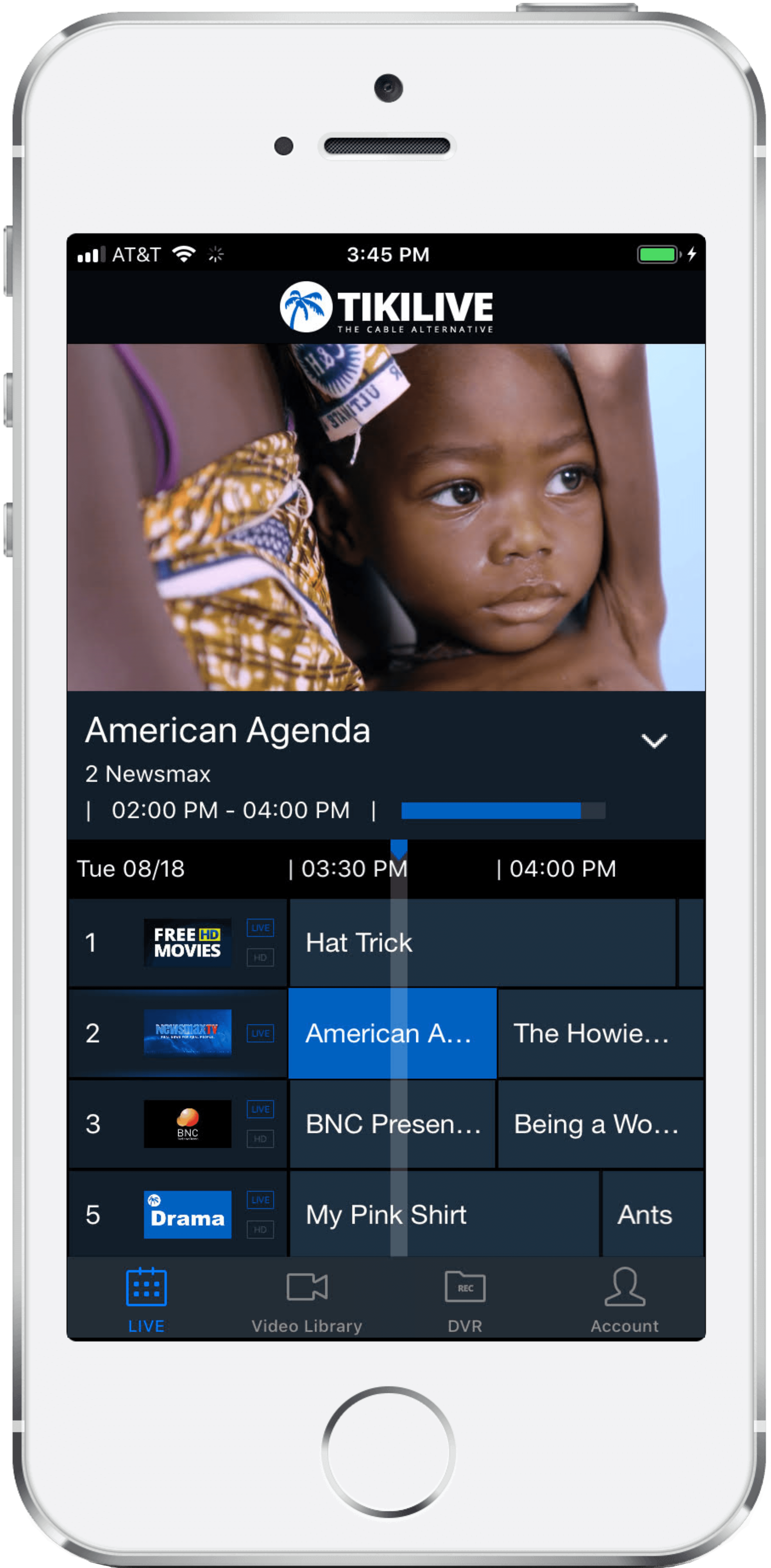Open Being a Wo… program on BNC

[600, 1124]
